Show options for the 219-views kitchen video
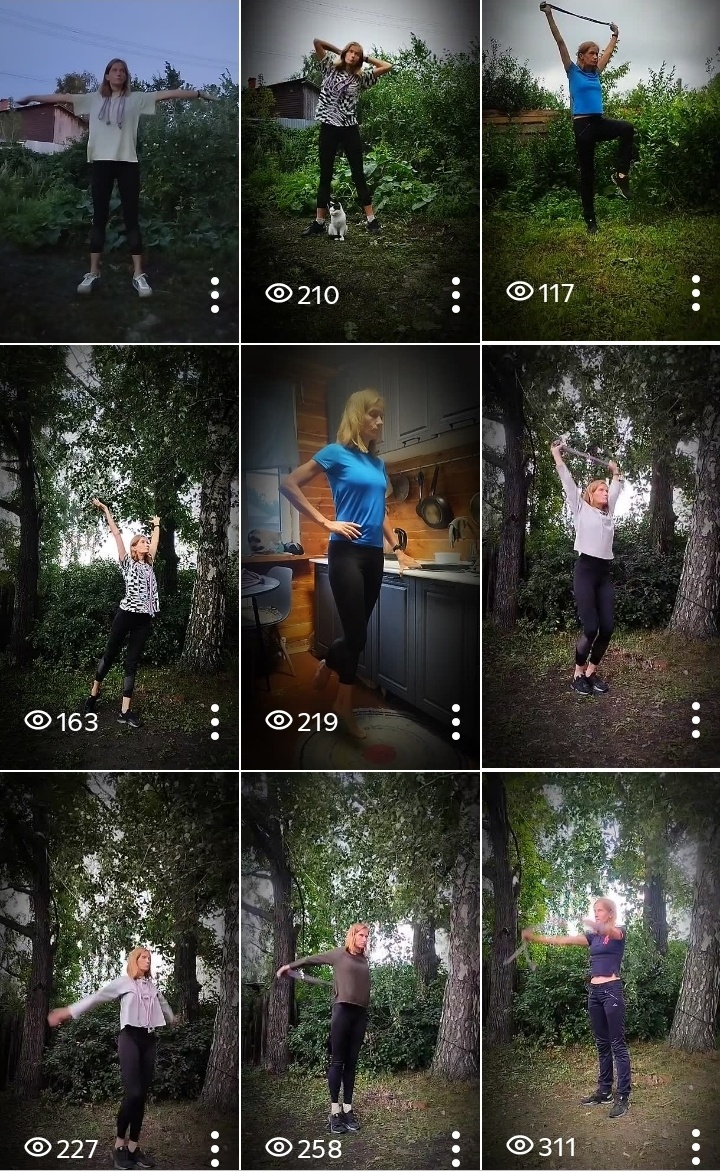 [x=456, y=722]
